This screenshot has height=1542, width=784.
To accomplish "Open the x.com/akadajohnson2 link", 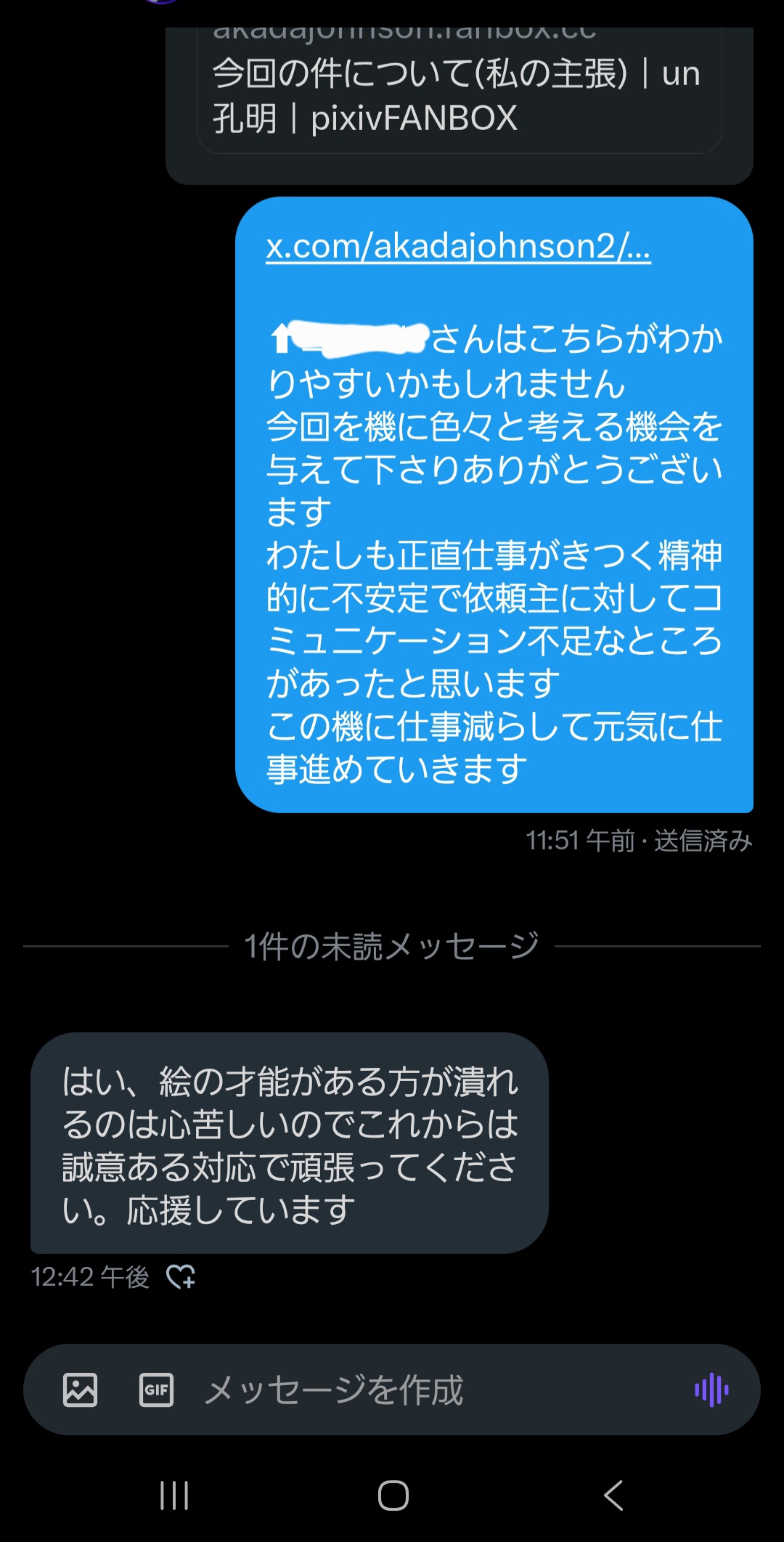I will [457, 247].
